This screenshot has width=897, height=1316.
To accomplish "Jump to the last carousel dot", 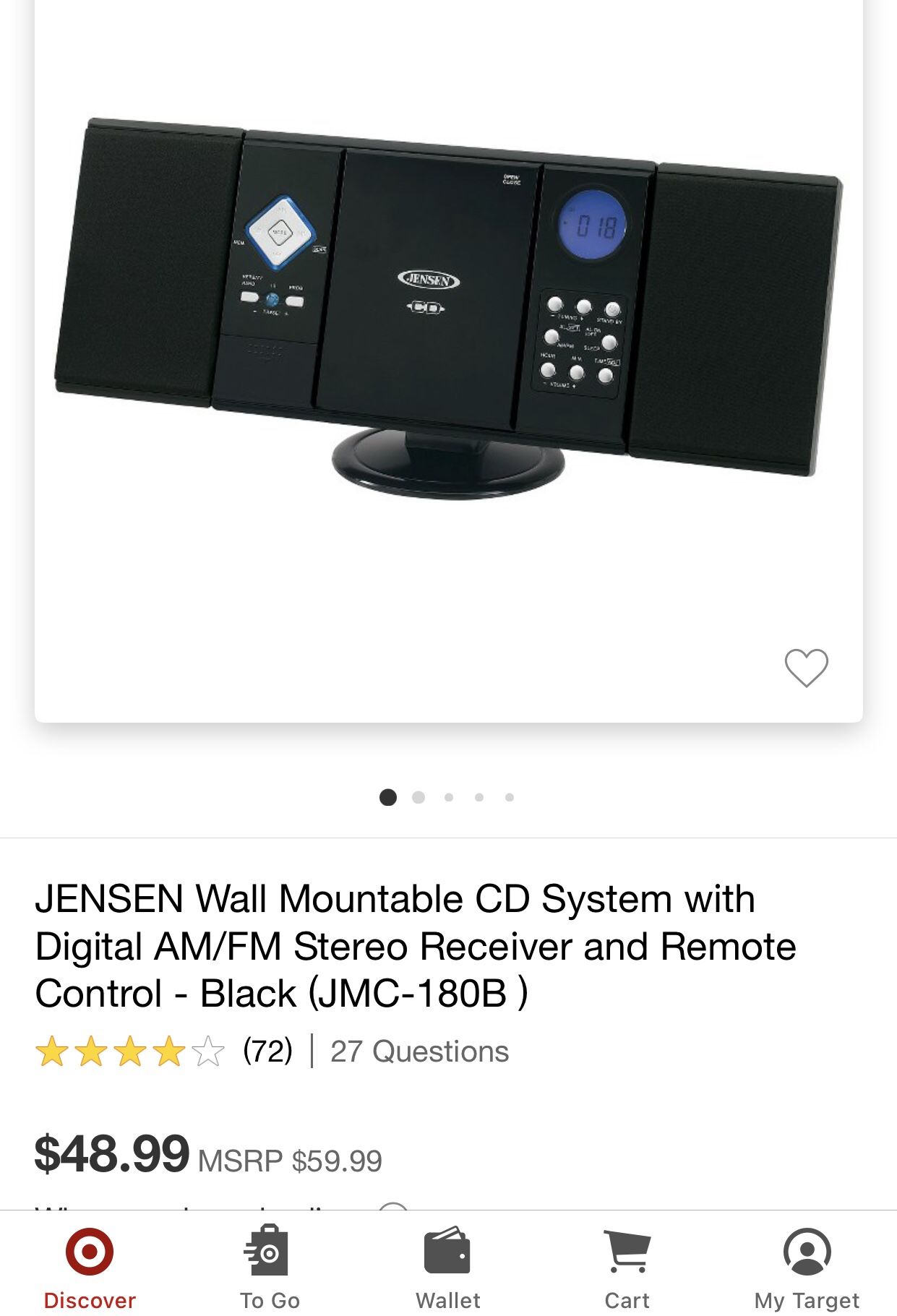I will 510,797.
